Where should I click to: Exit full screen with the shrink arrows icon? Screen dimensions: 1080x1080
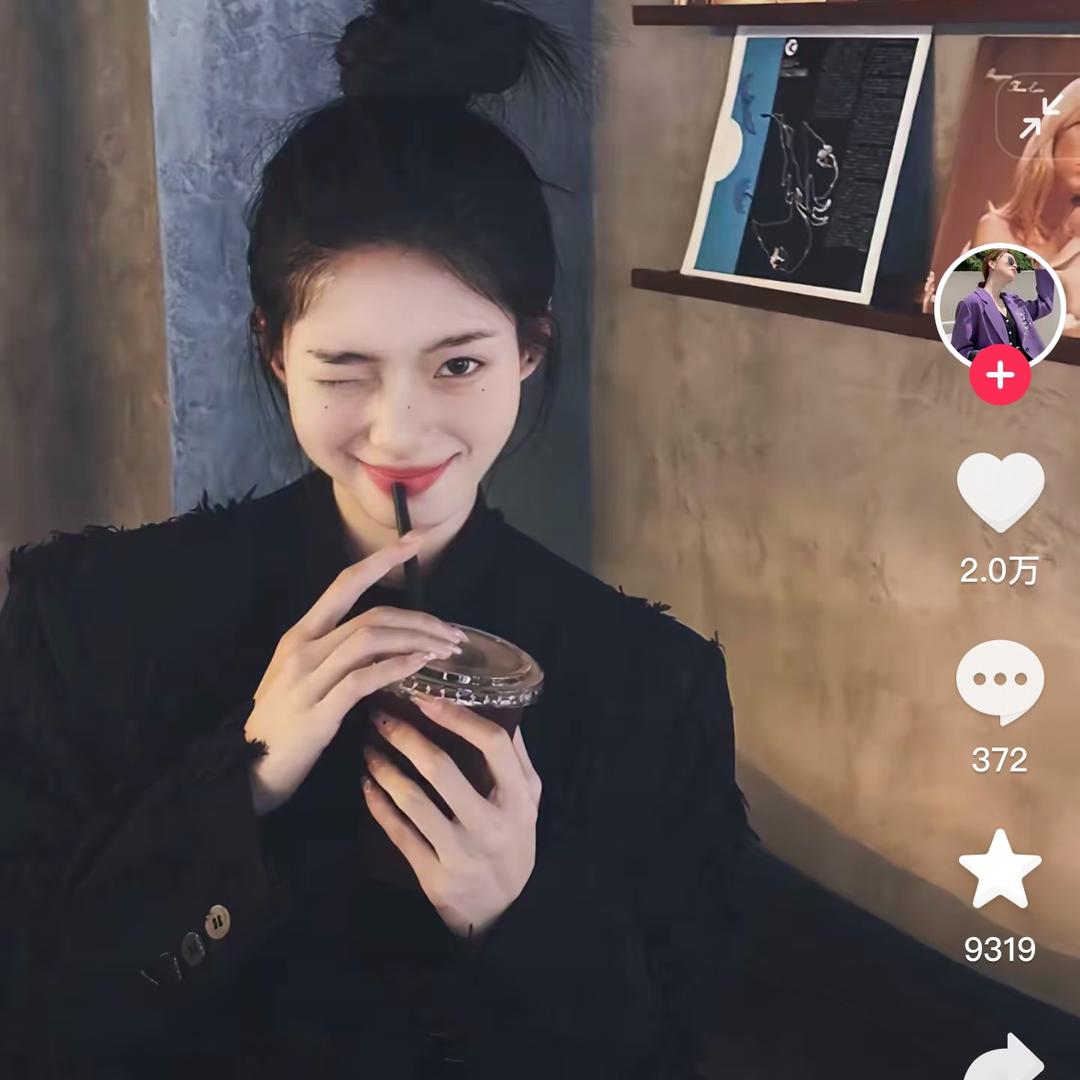[1041, 118]
